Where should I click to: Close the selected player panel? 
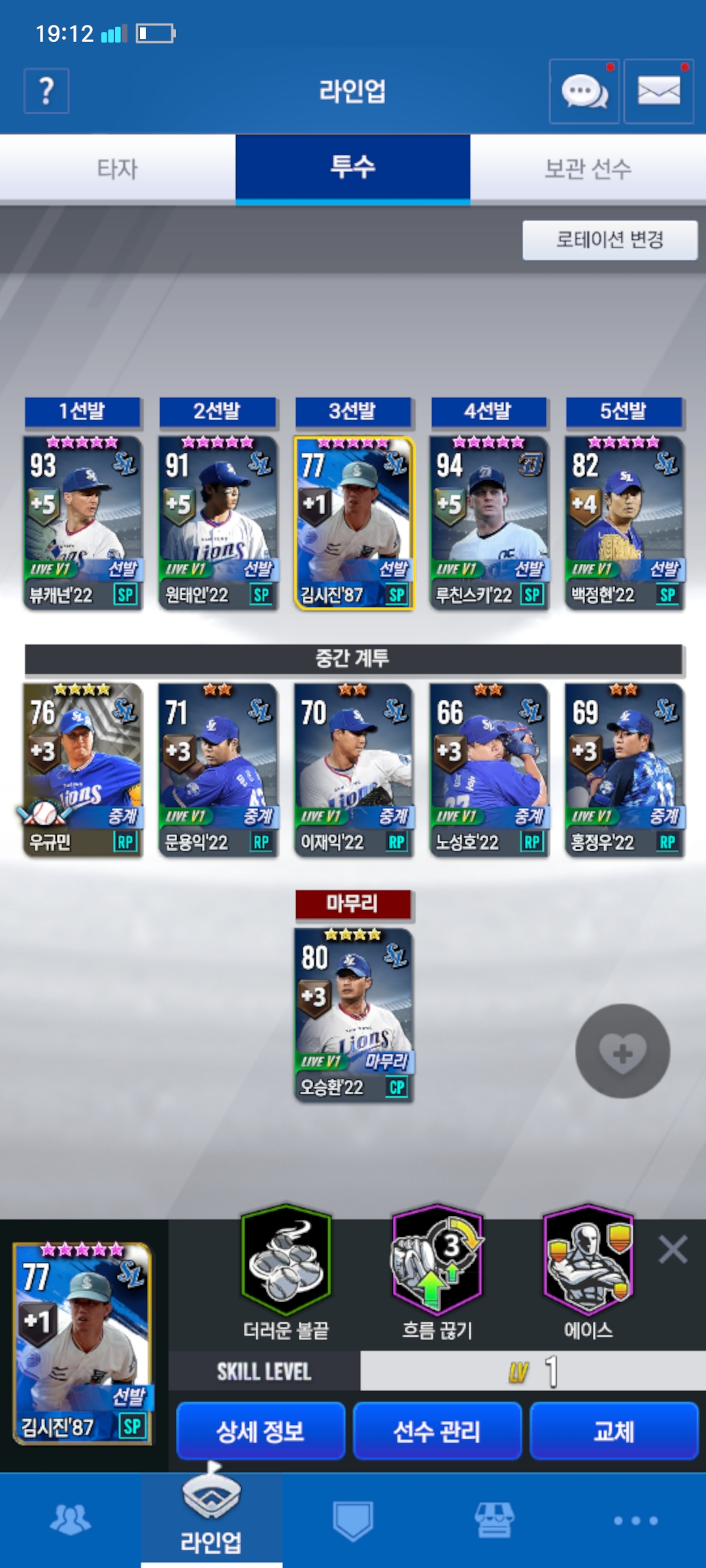pos(673,1250)
